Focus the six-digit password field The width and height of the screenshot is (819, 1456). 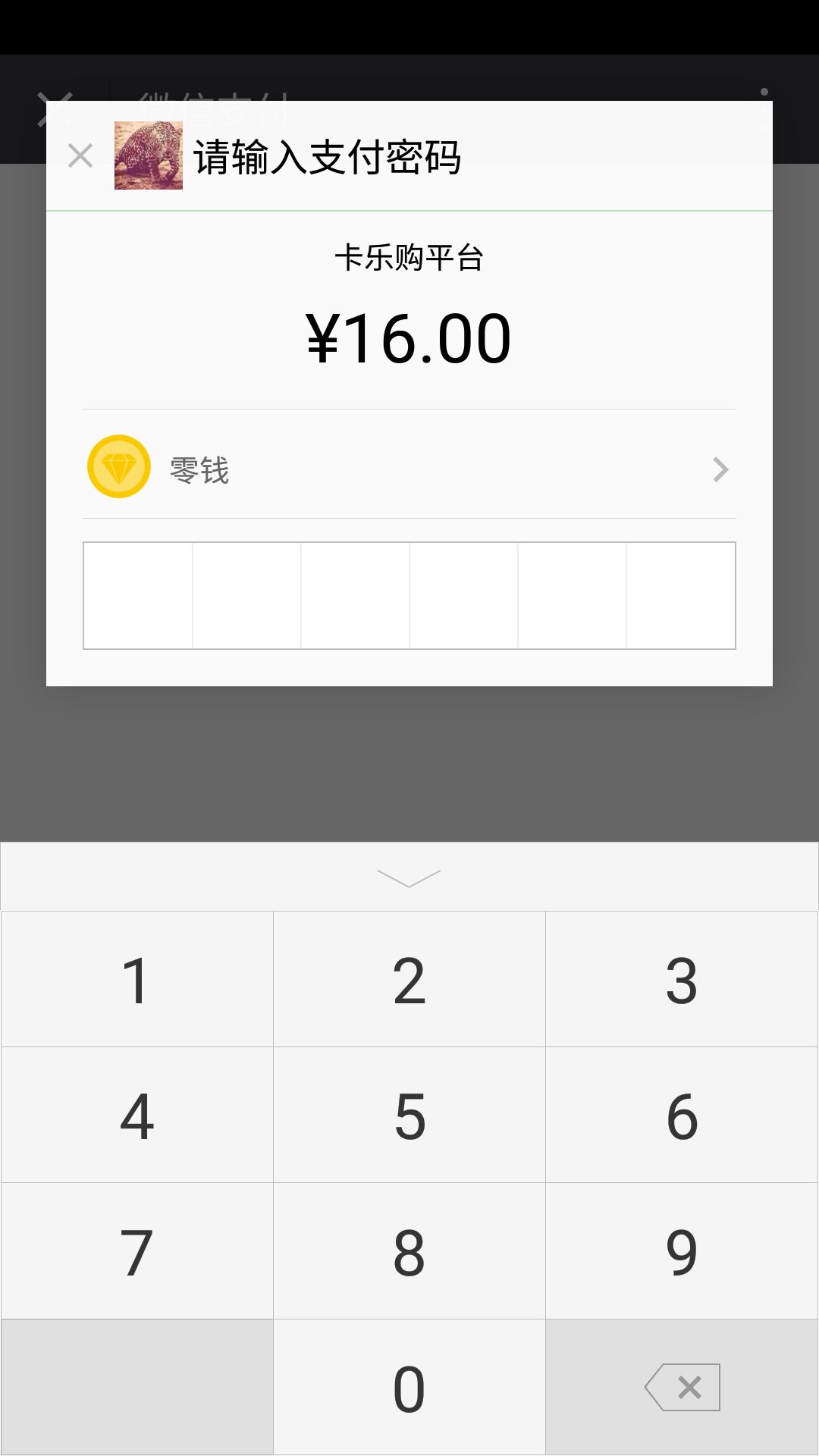(x=409, y=595)
